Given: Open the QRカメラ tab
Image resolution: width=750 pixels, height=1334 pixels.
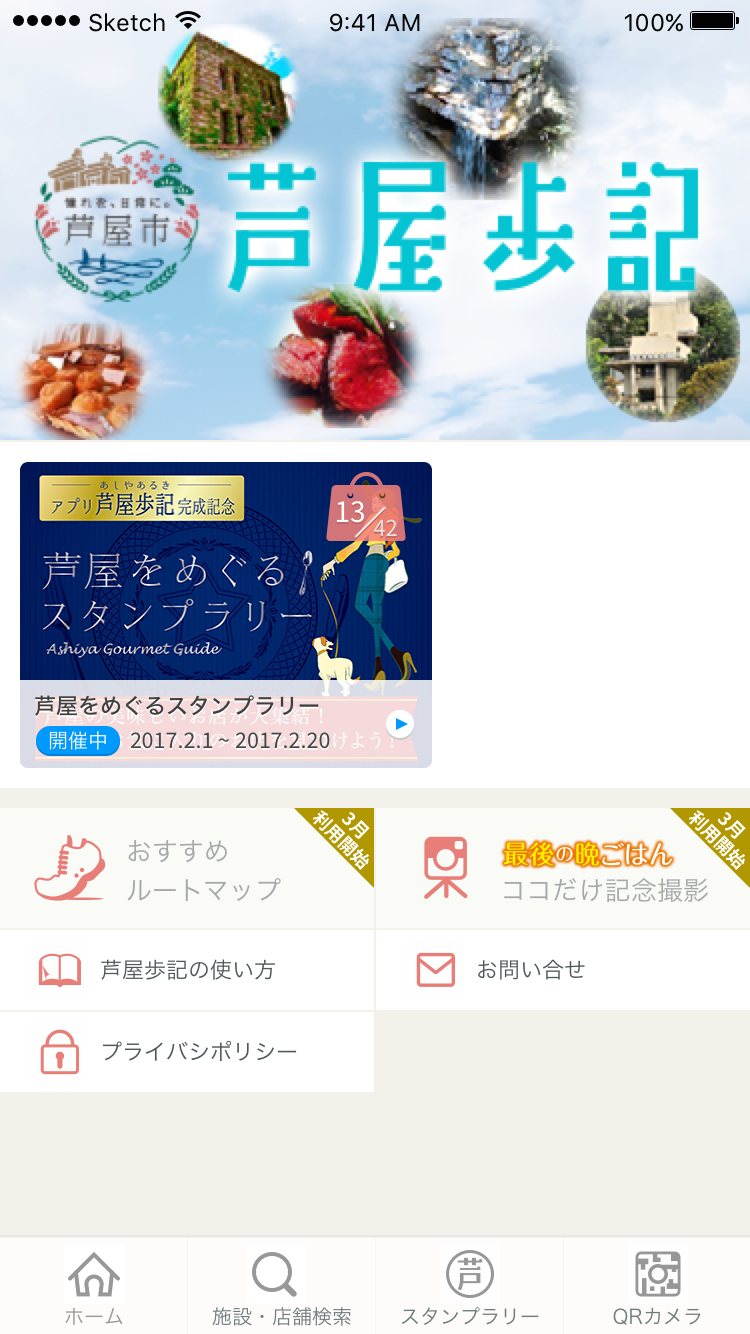Looking at the screenshot, I should pyautogui.click(x=657, y=1287).
